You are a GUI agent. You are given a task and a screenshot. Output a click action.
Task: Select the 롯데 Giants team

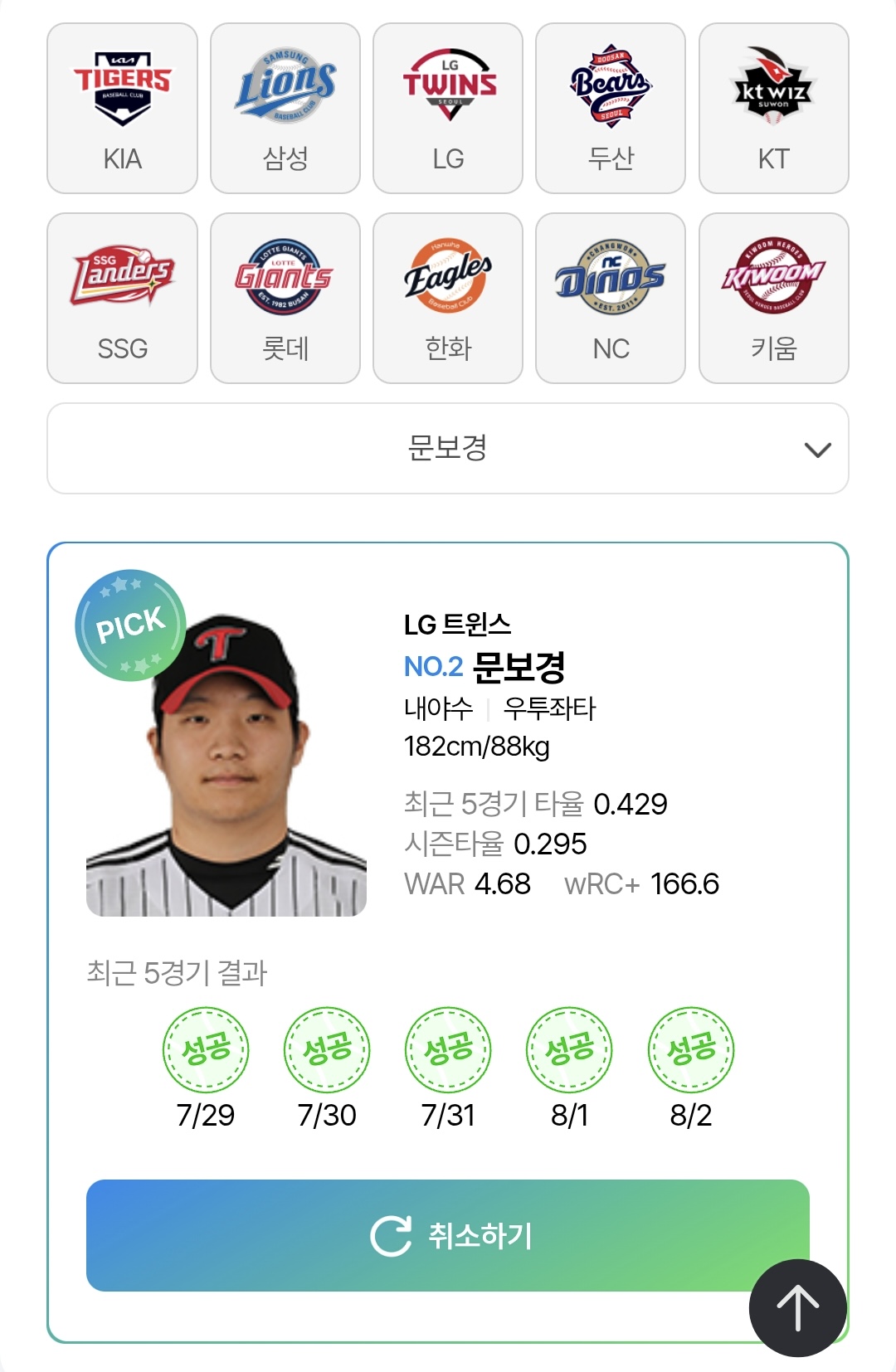pyautogui.click(x=285, y=299)
